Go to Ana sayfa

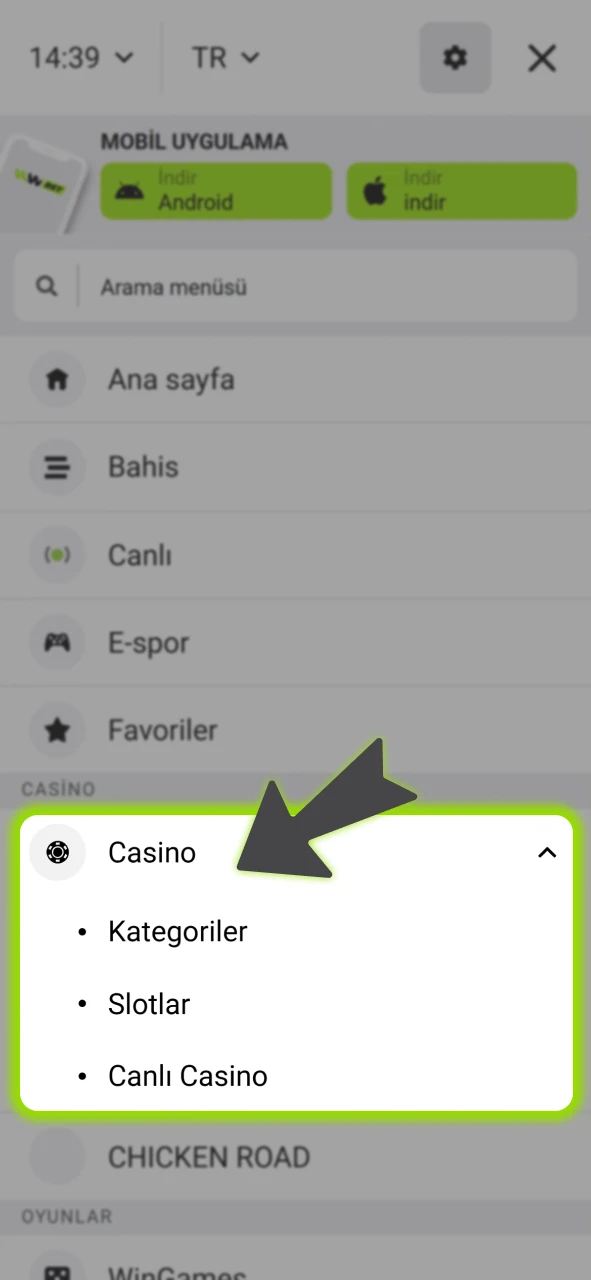click(x=295, y=380)
